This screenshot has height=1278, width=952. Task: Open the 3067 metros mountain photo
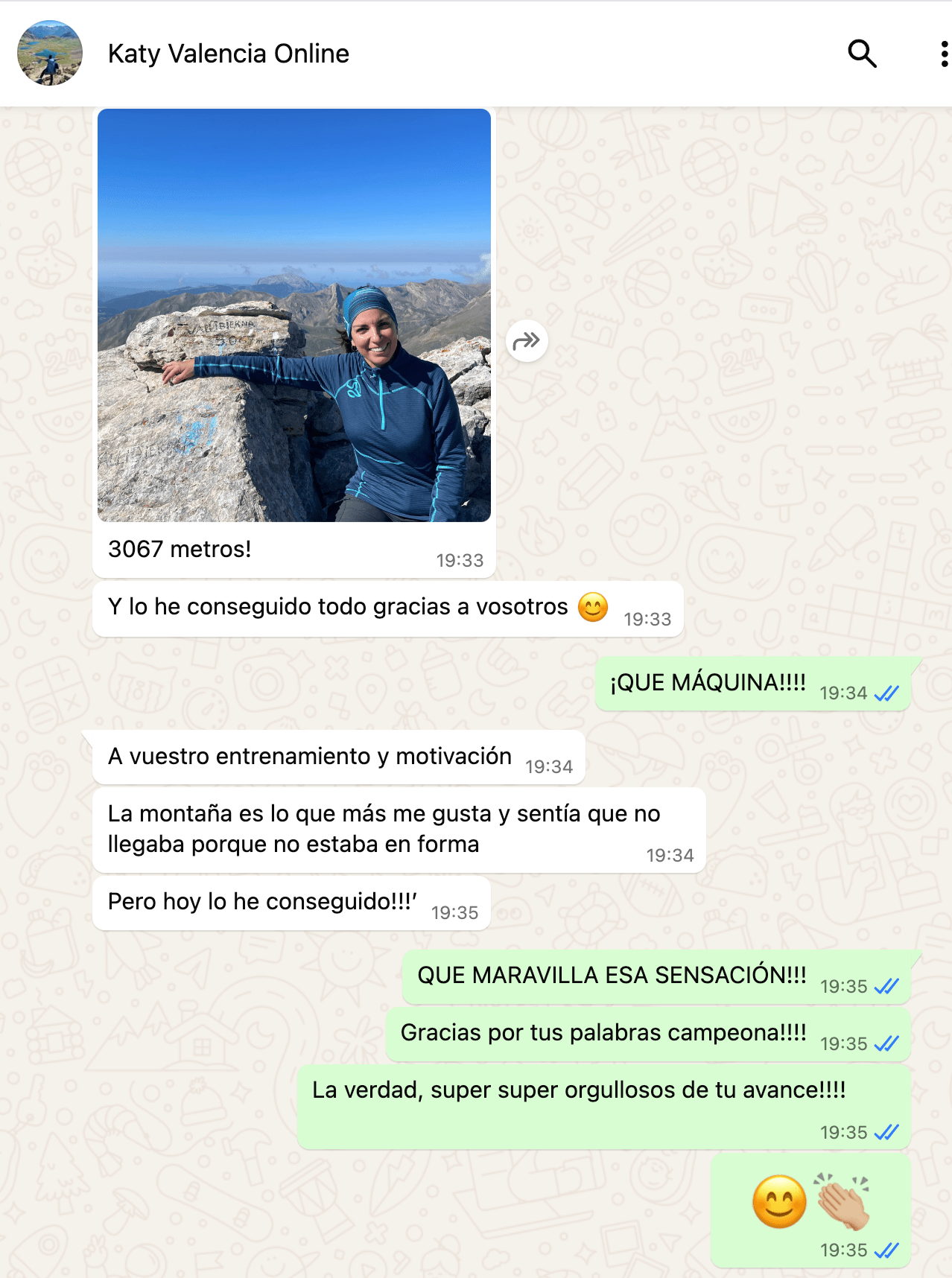click(x=294, y=315)
